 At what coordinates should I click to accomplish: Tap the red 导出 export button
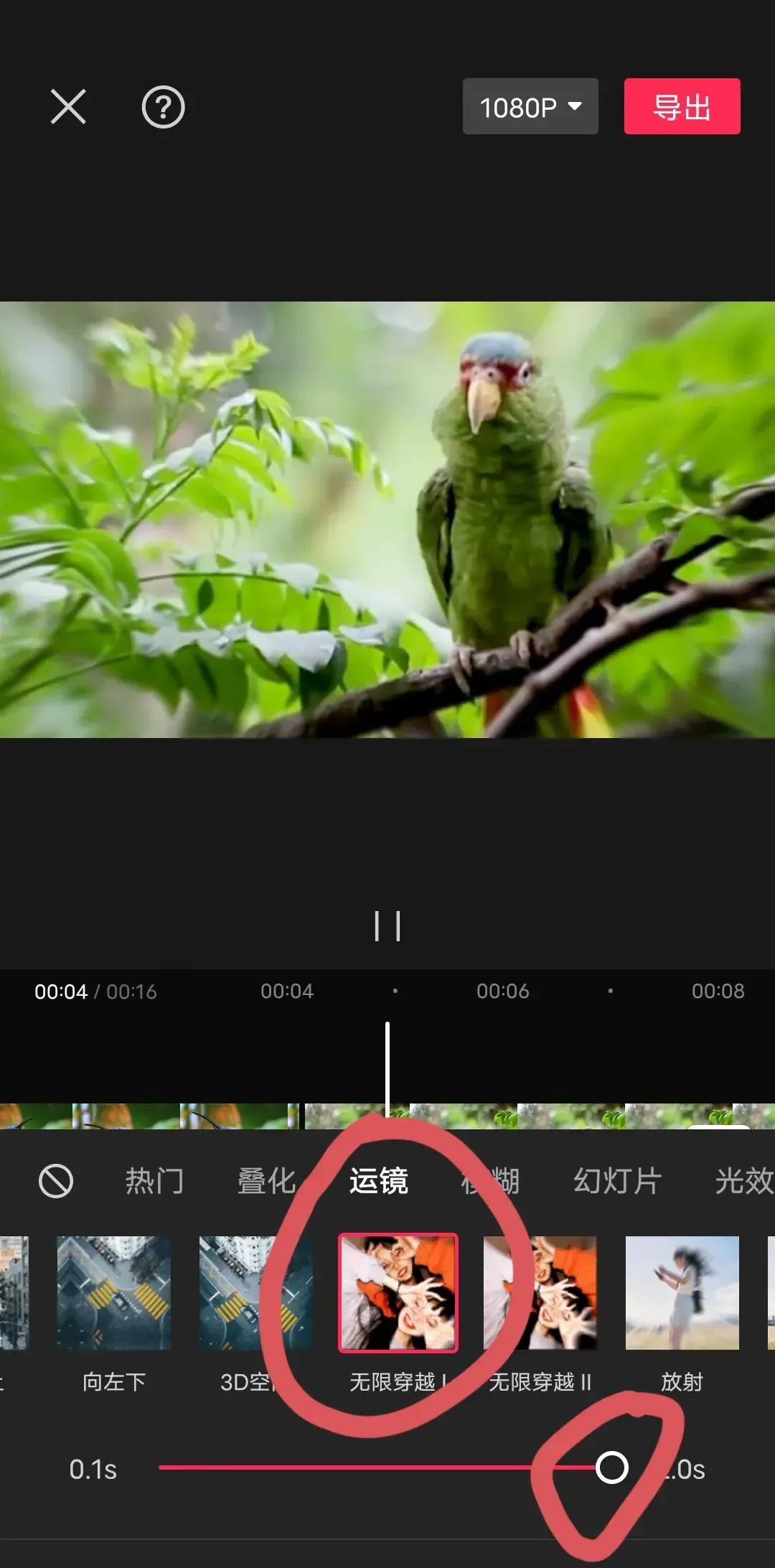(x=682, y=107)
